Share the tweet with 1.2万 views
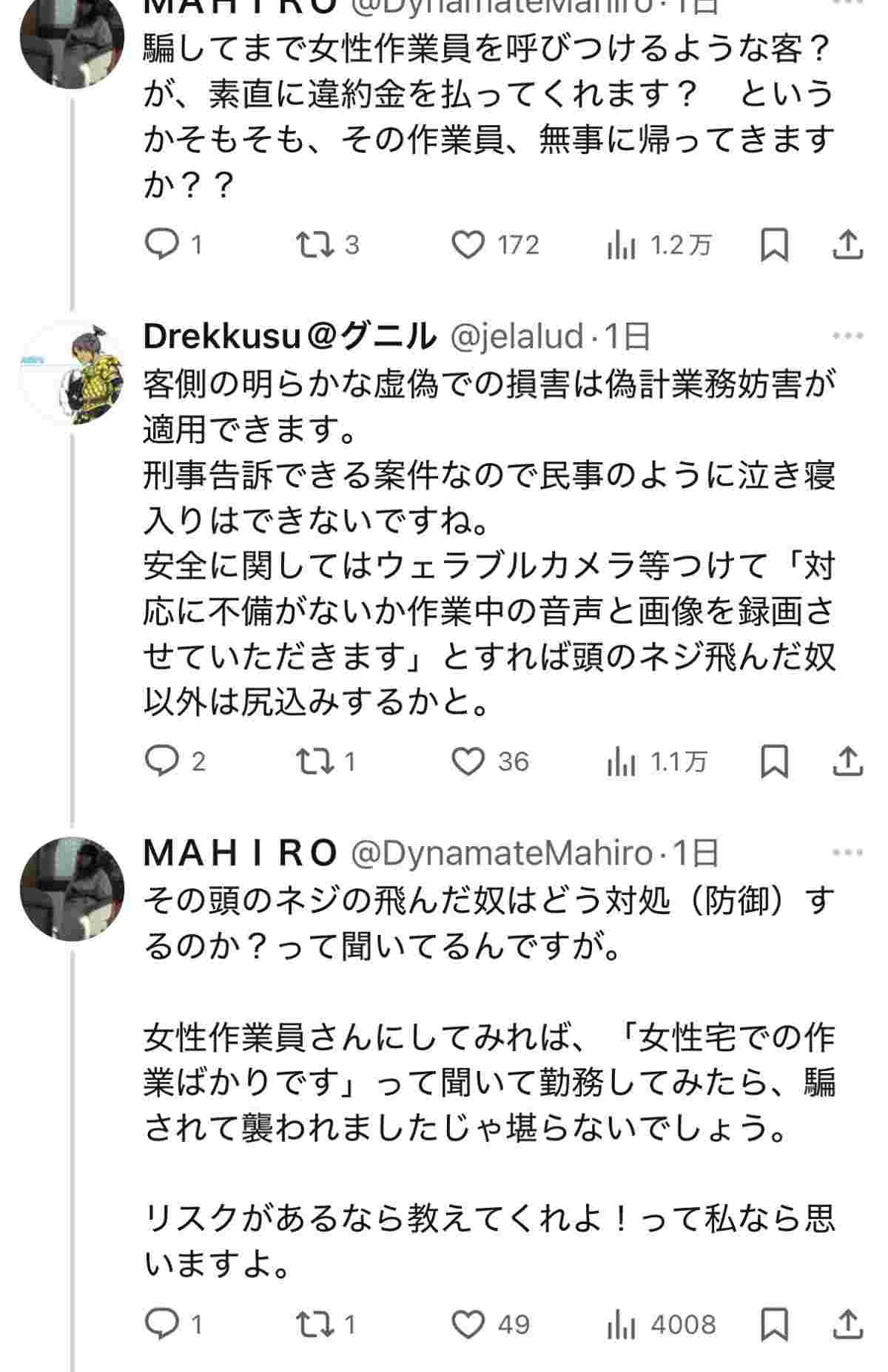This screenshot has width=888, height=1372. click(x=848, y=245)
